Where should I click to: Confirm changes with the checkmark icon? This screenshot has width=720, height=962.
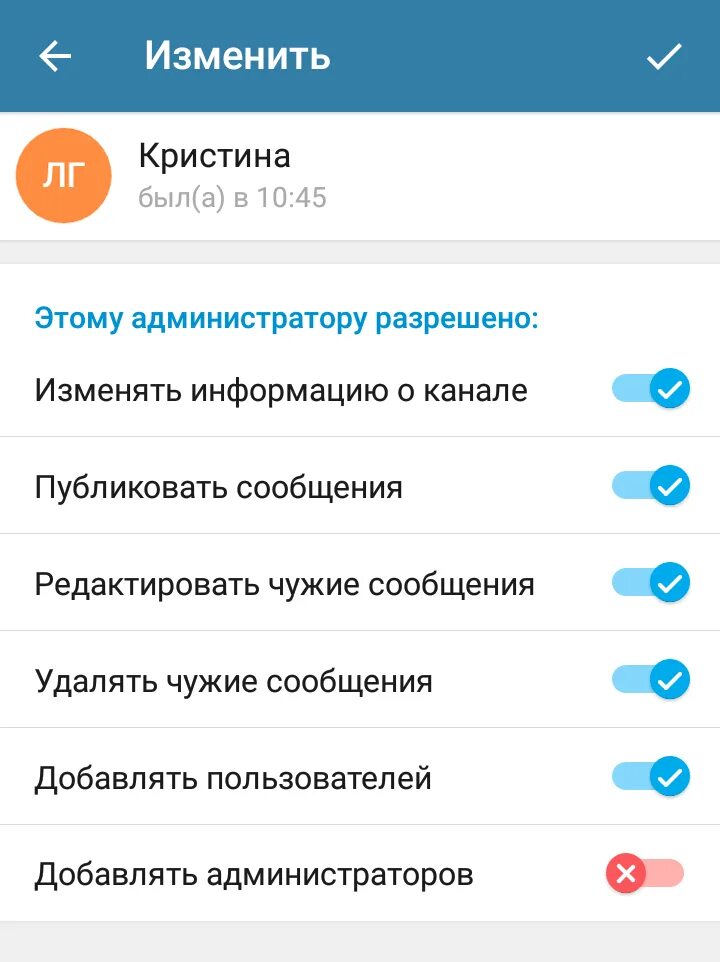tap(664, 56)
